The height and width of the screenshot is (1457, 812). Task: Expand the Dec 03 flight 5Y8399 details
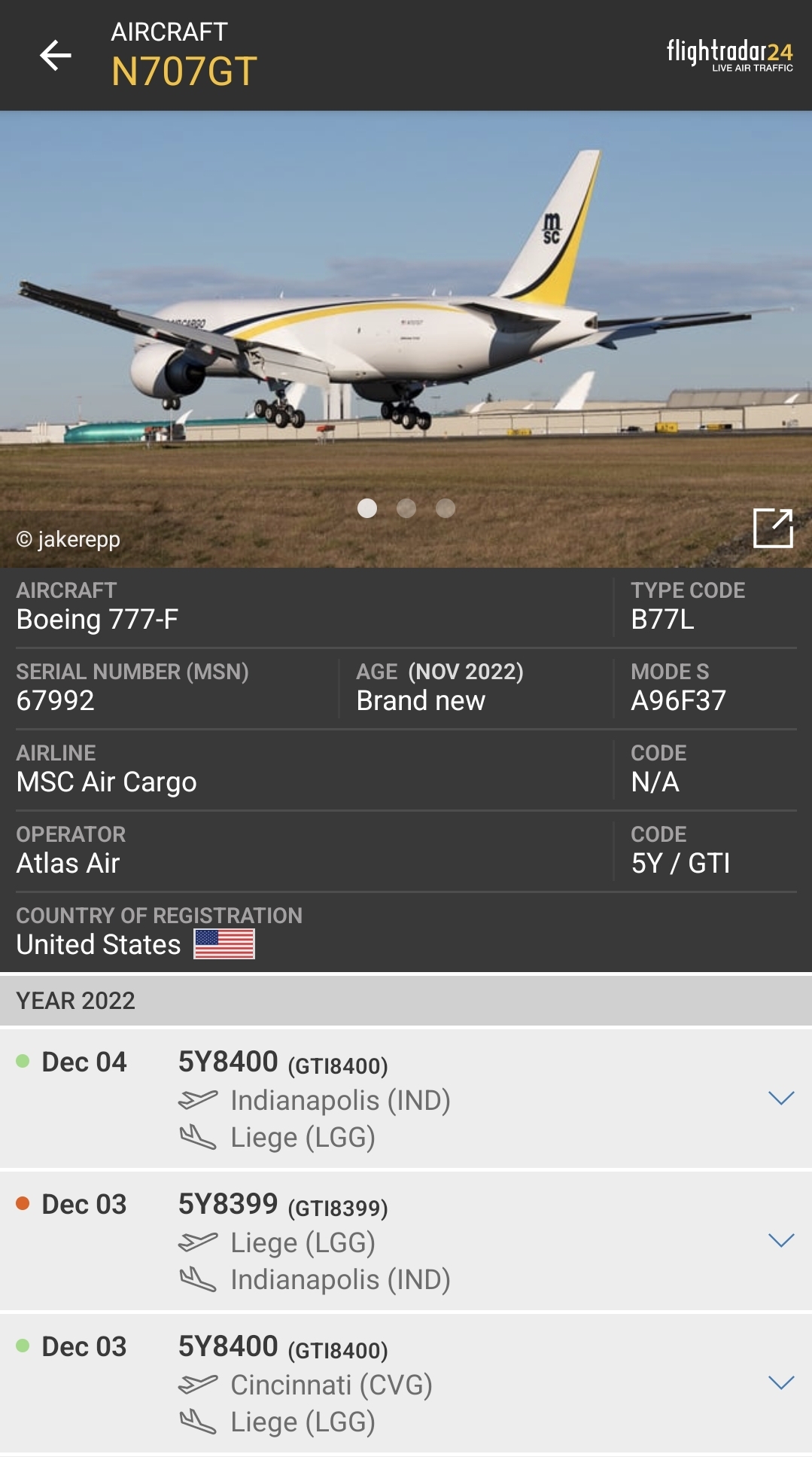tap(781, 1240)
